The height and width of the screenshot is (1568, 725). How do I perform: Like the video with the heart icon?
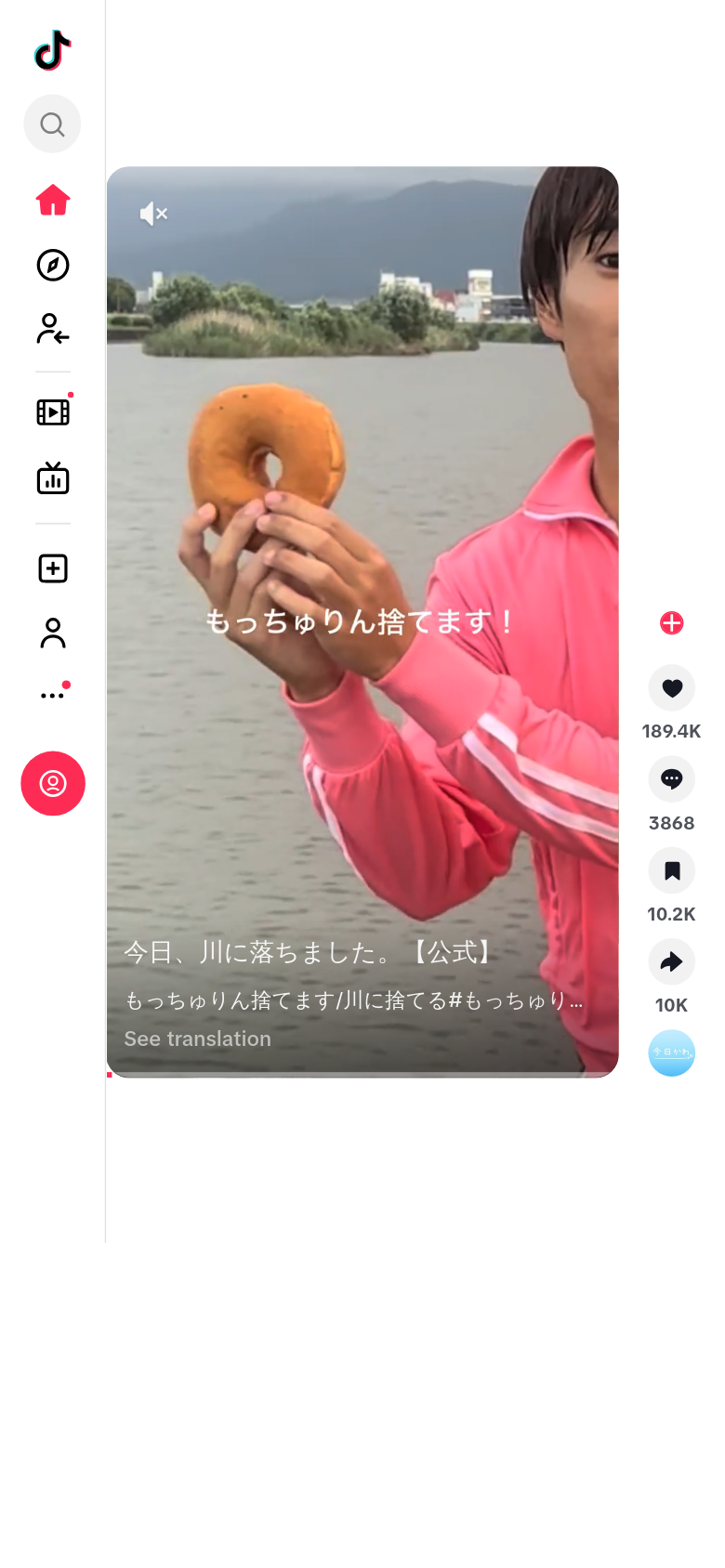point(671,688)
